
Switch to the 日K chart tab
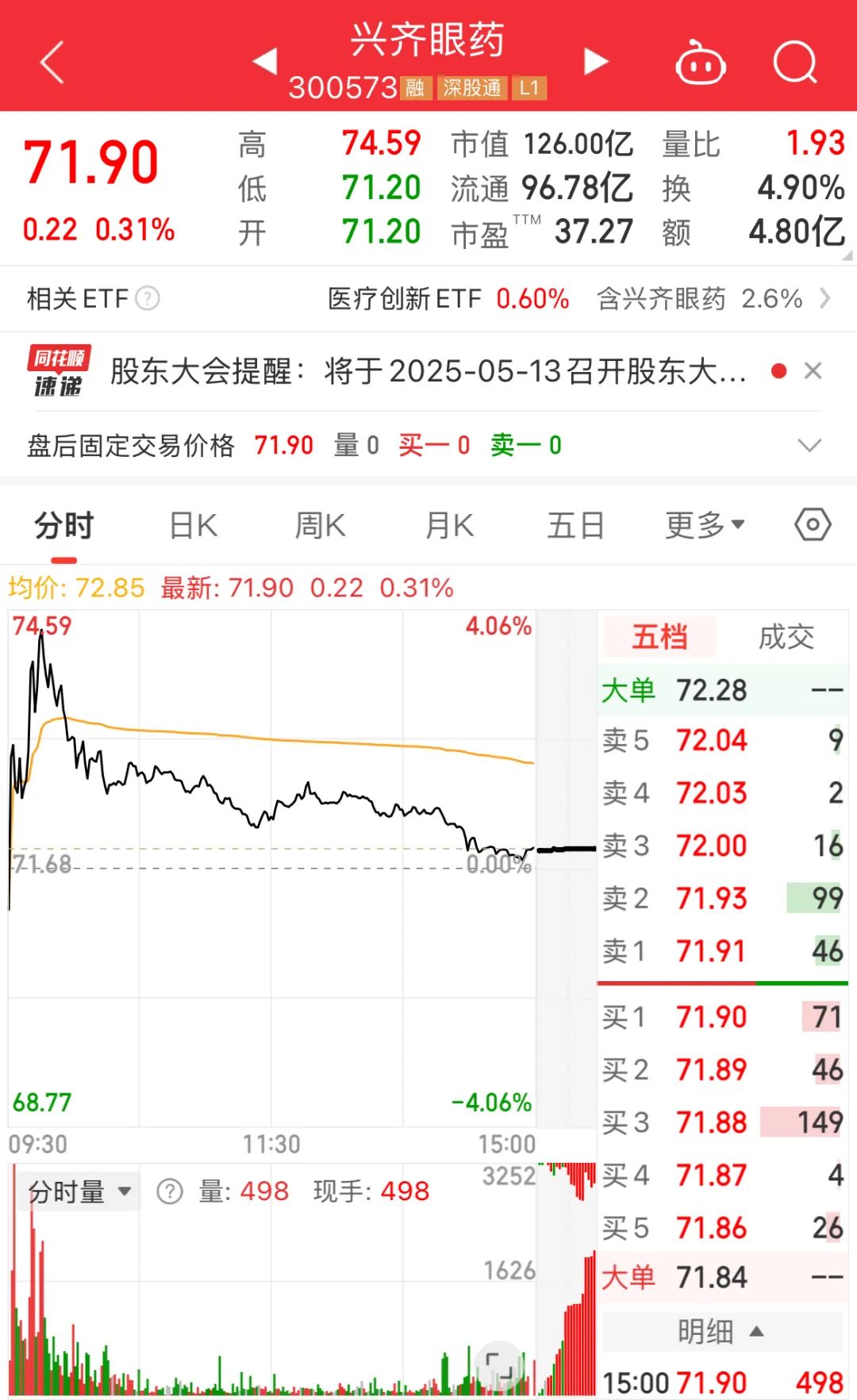(193, 525)
